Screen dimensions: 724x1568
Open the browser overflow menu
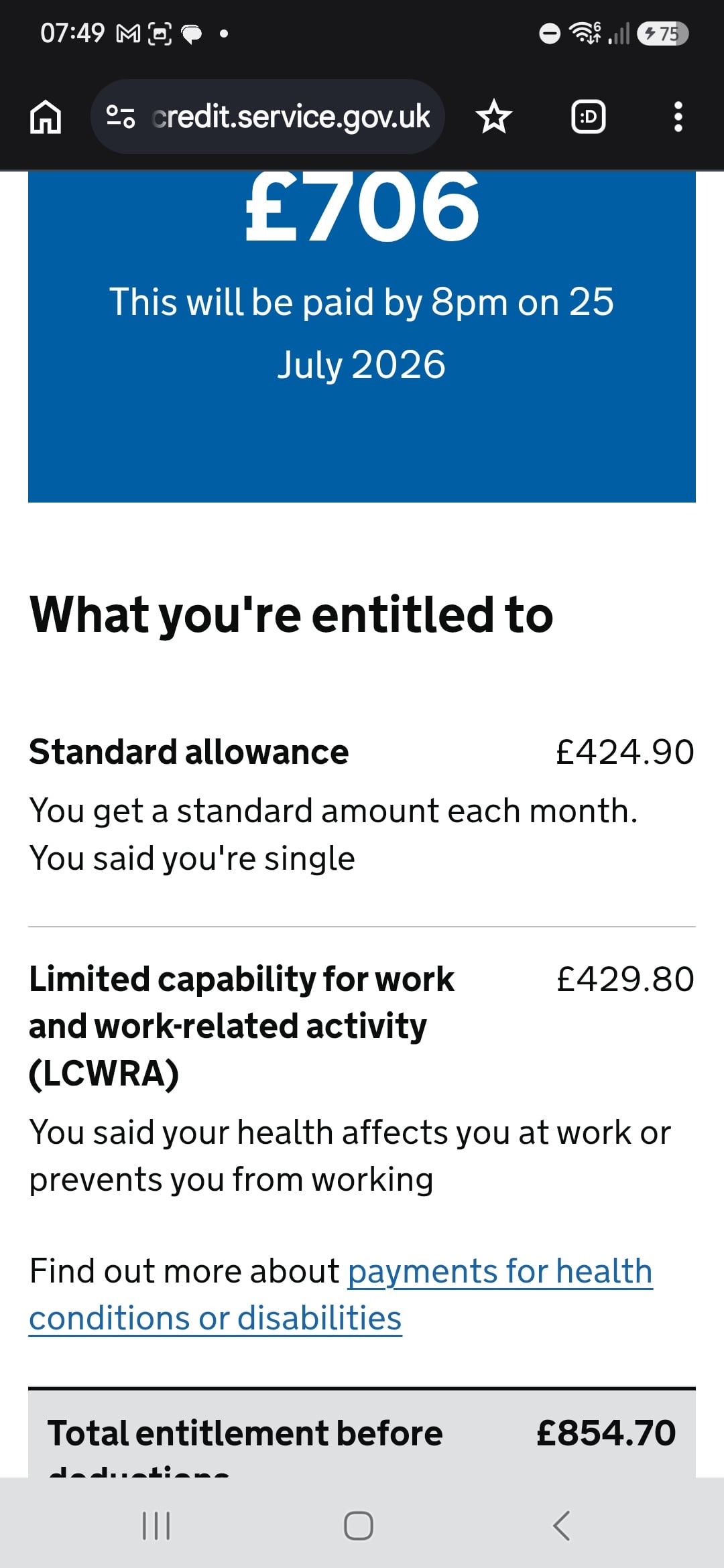point(678,117)
